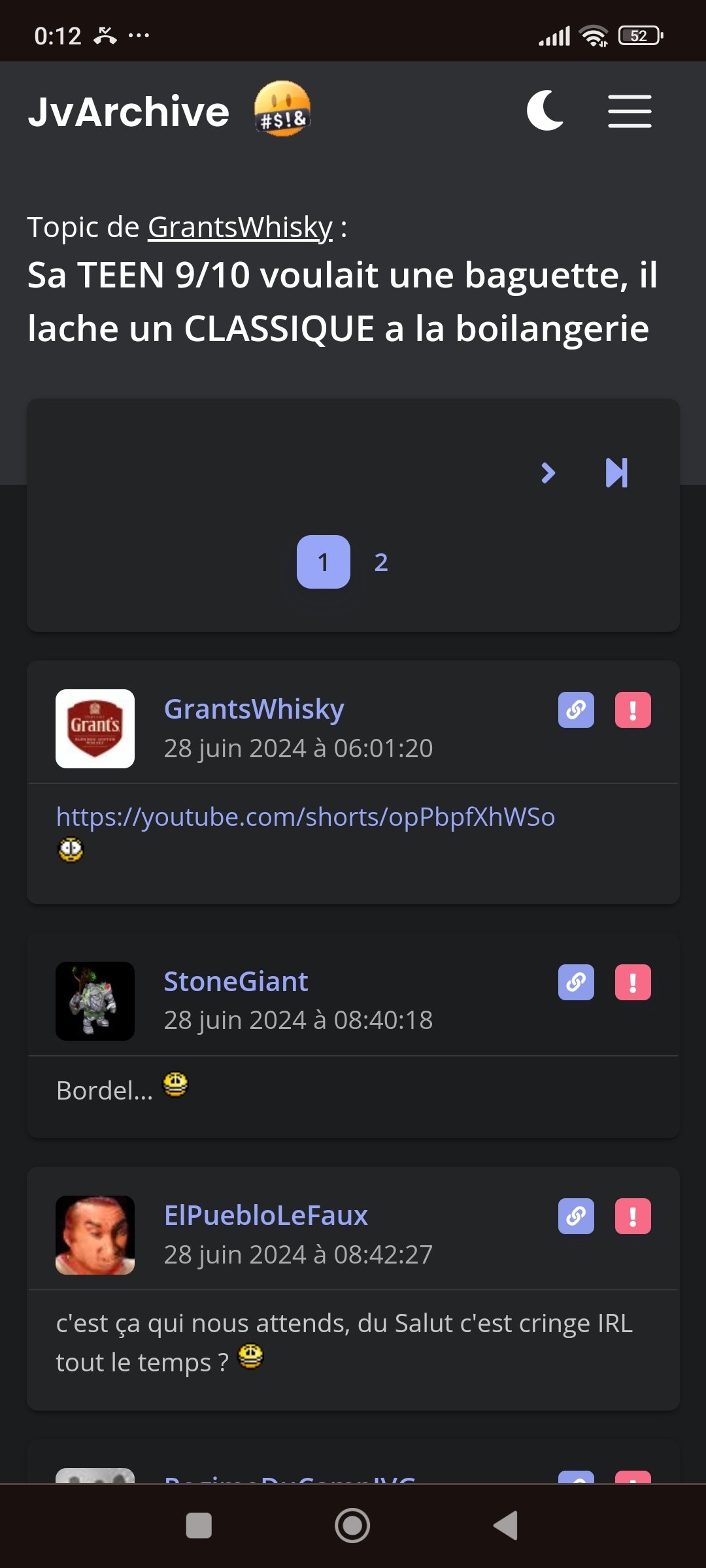706x1568 pixels.
Task: Go to the next page arrow
Action: click(x=548, y=473)
